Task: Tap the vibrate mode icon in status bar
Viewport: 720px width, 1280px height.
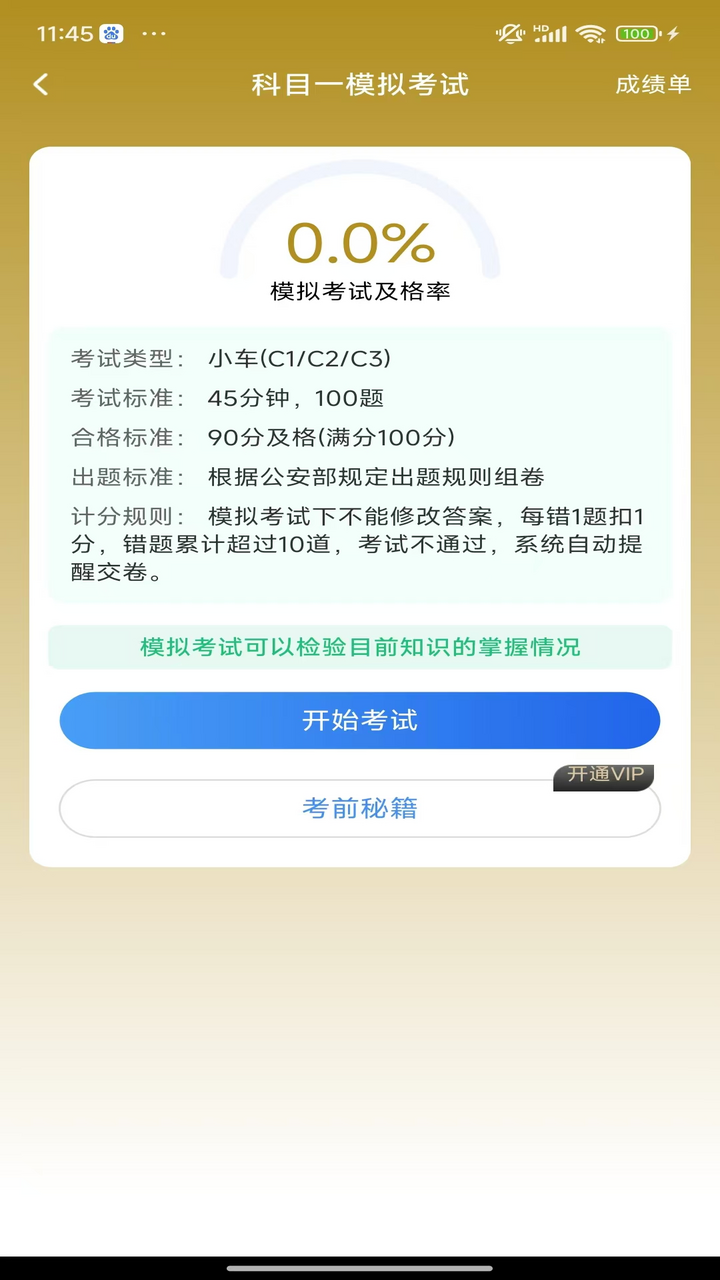Action: point(510,33)
